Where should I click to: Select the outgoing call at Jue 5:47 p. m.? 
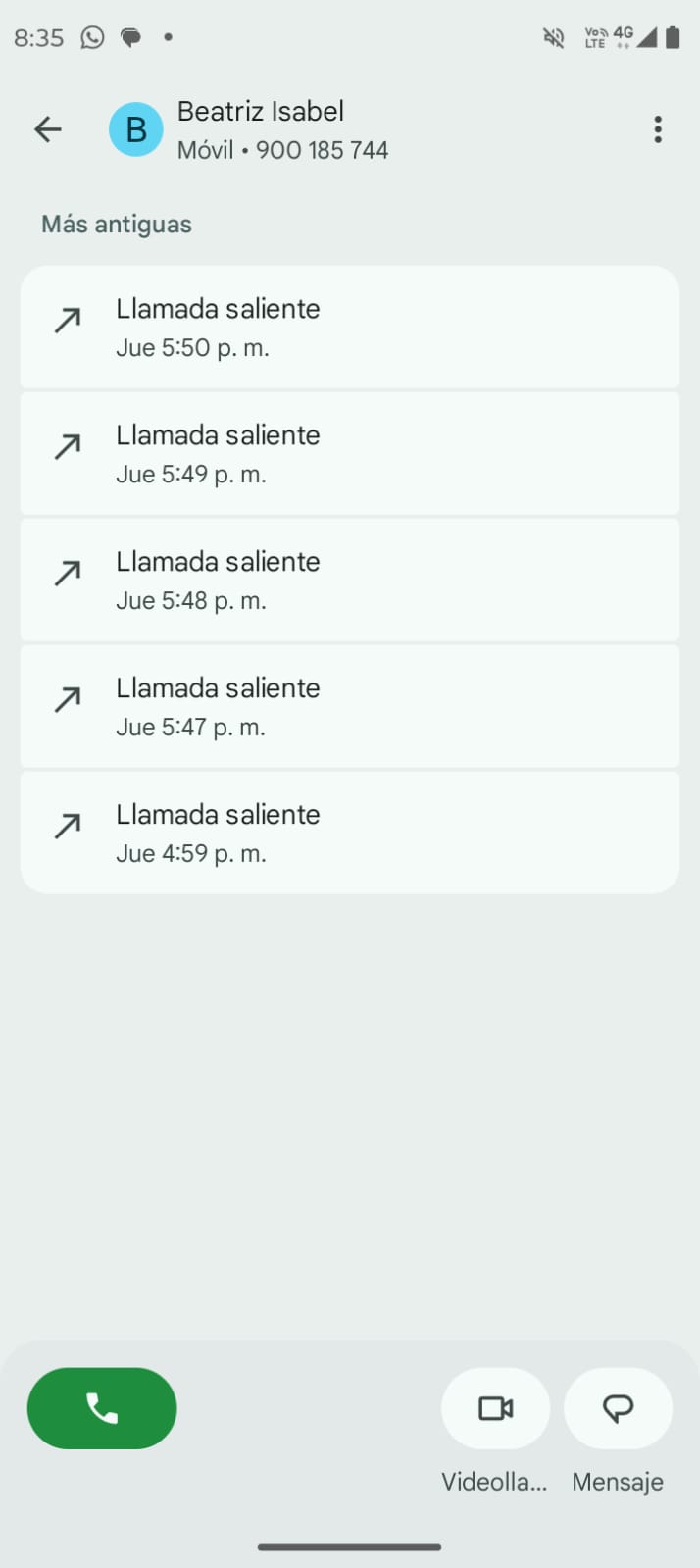[x=349, y=706]
